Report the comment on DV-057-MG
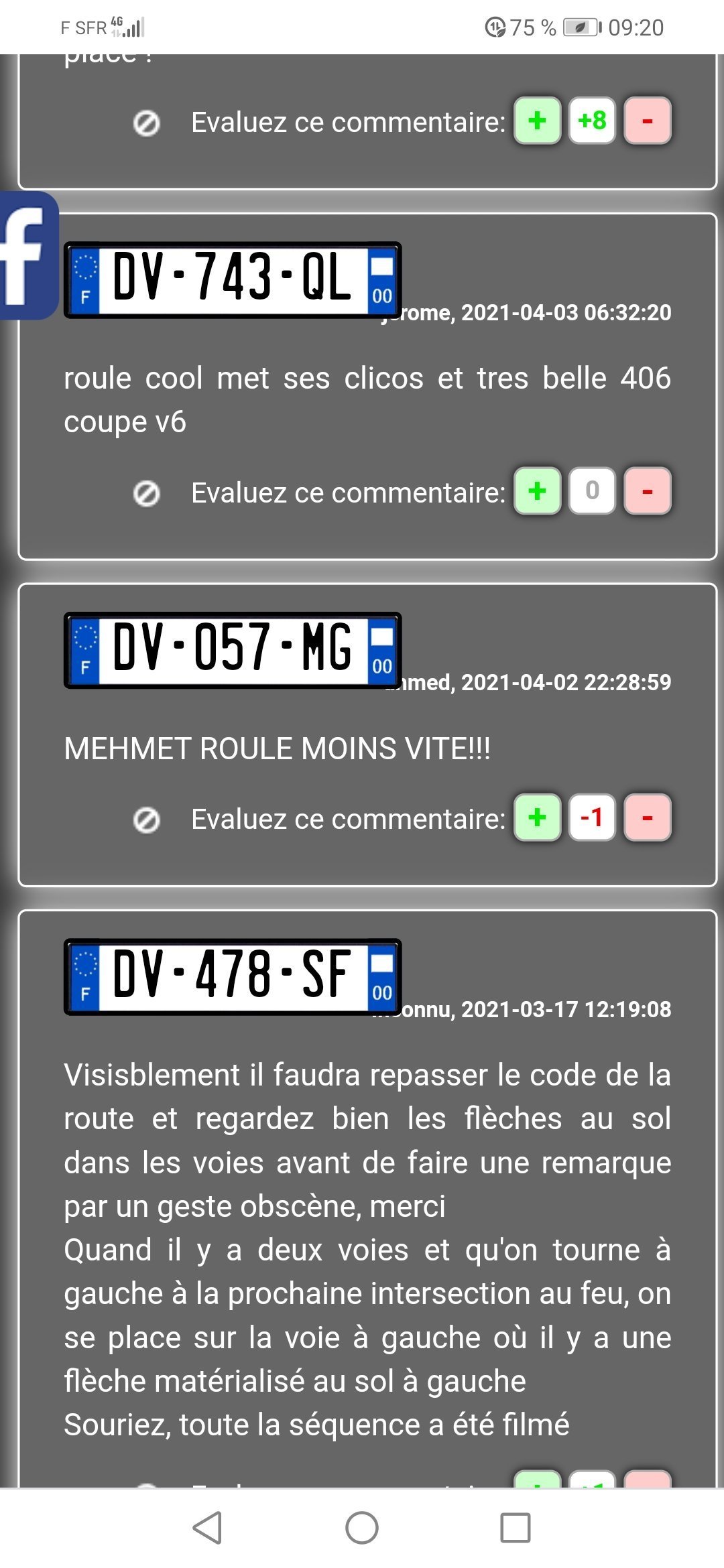 click(x=146, y=820)
